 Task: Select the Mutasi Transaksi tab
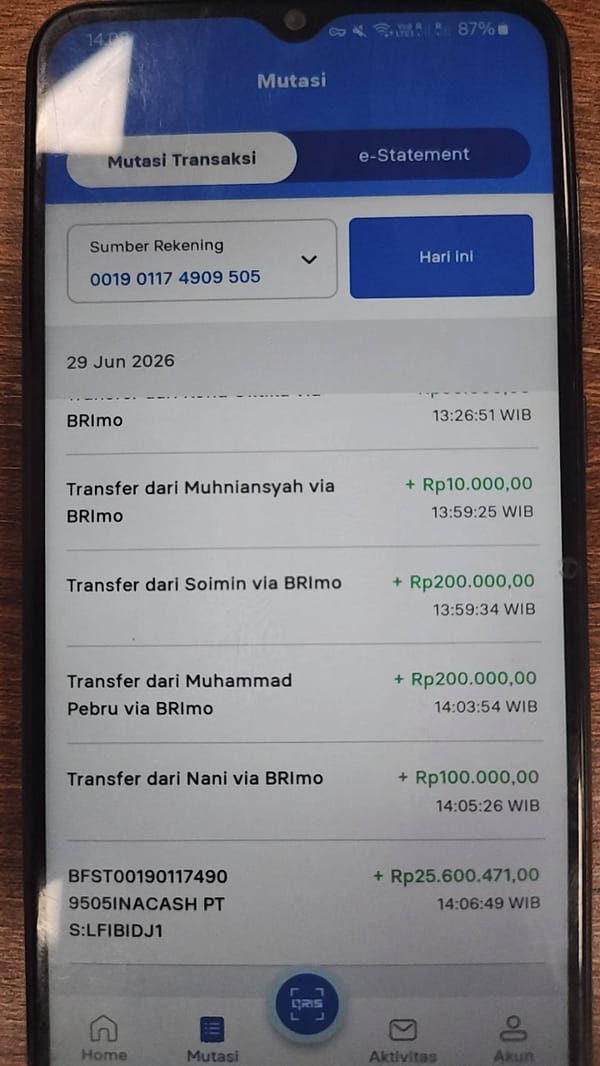181,160
